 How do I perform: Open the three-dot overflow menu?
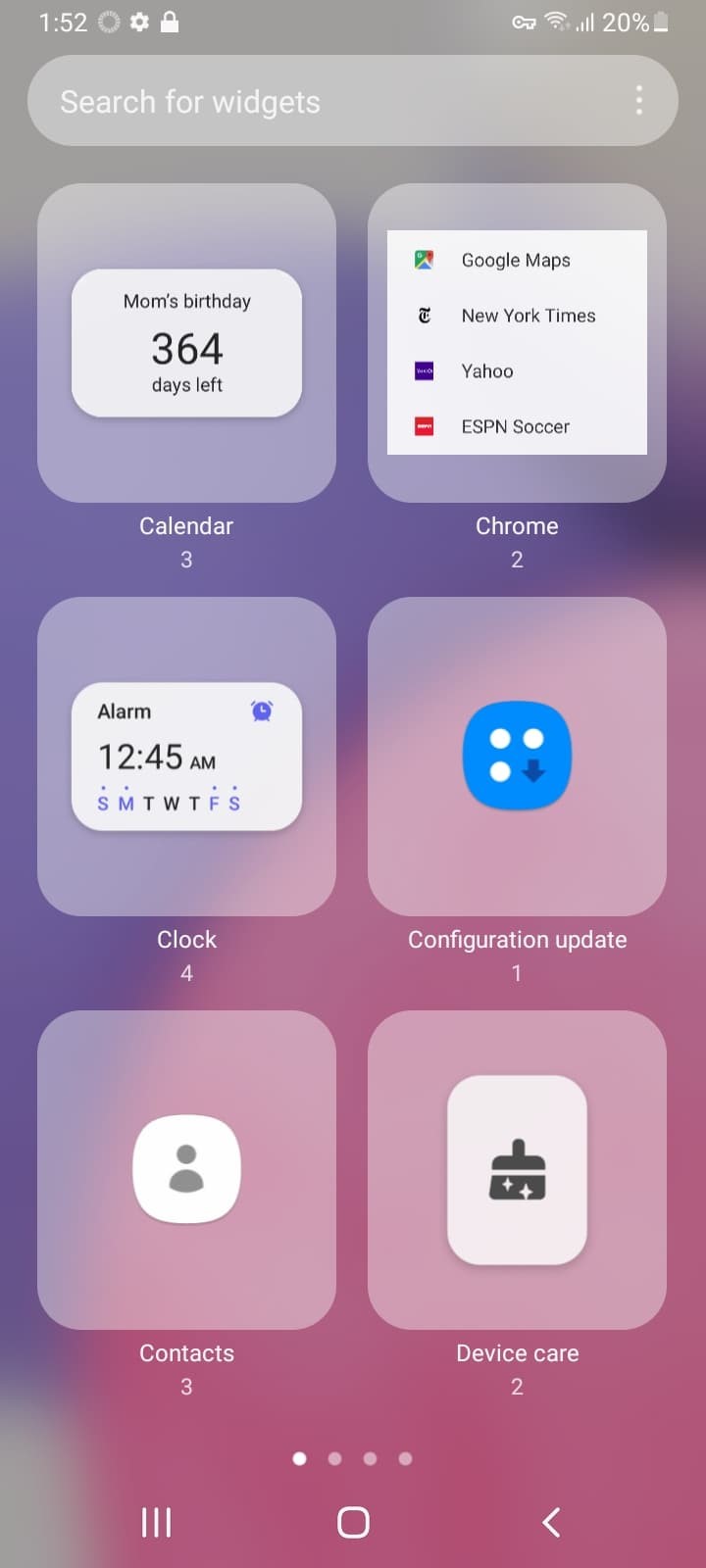(639, 100)
